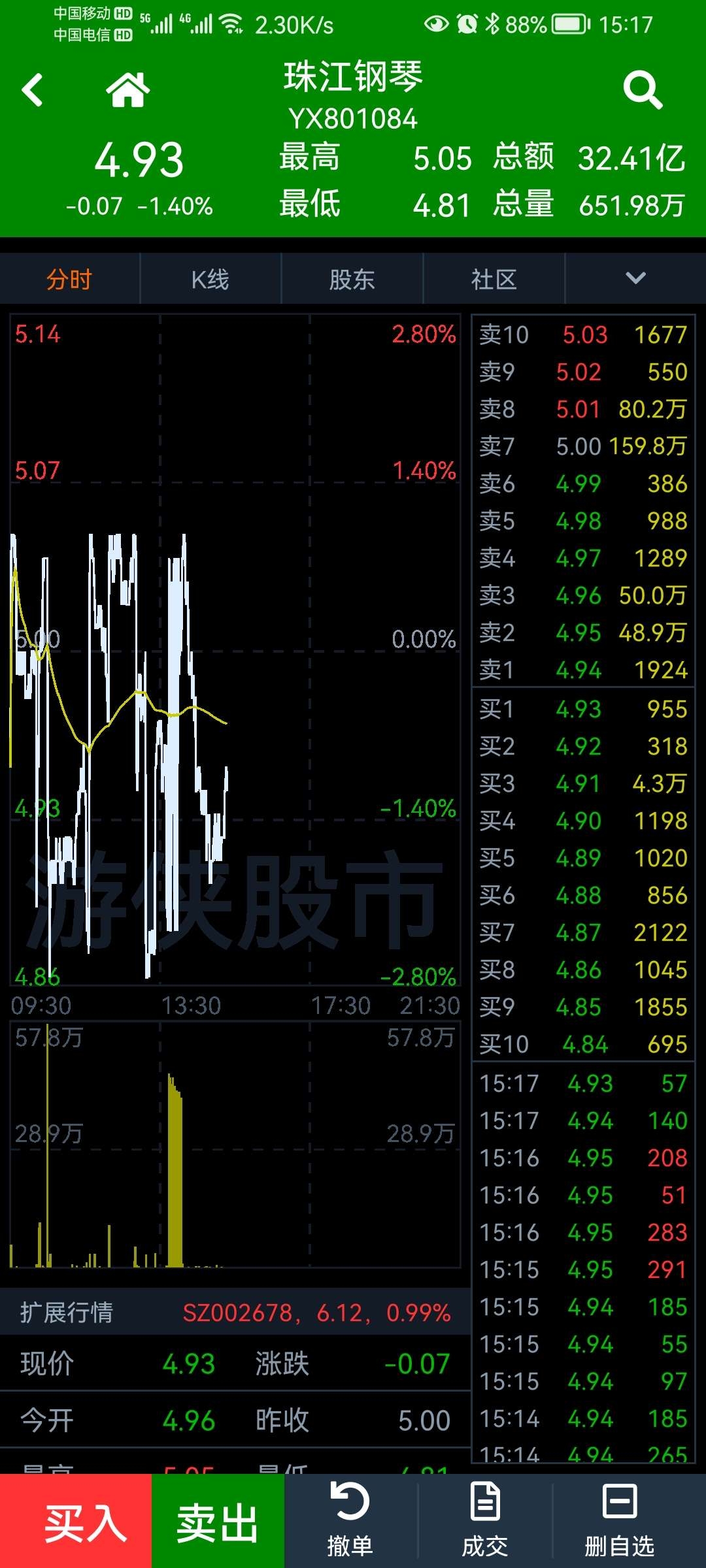
Task: Select the 买1 4.93 bid price row
Action: [x=583, y=709]
